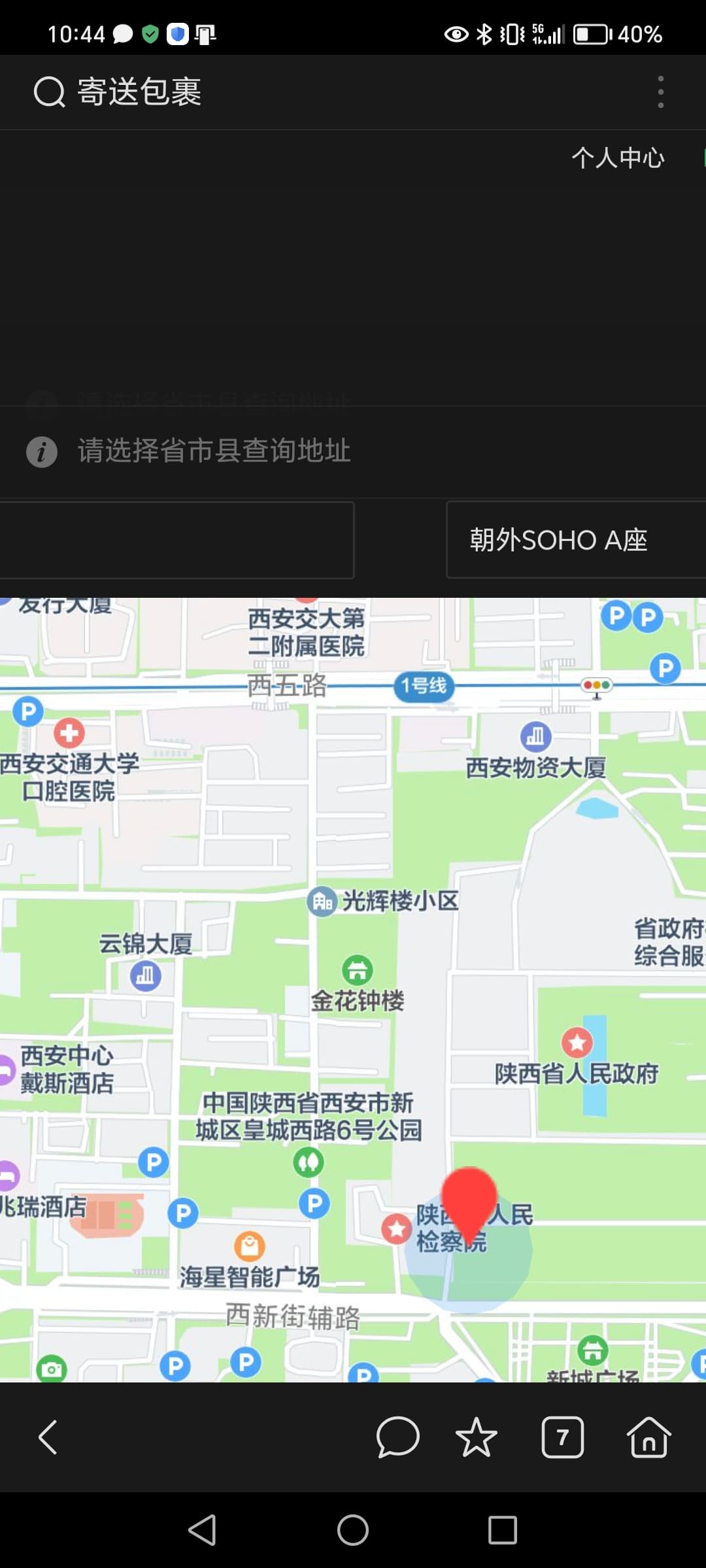Screen dimensions: 706x1568
Task: Tap the empty address input box
Action: (176, 540)
